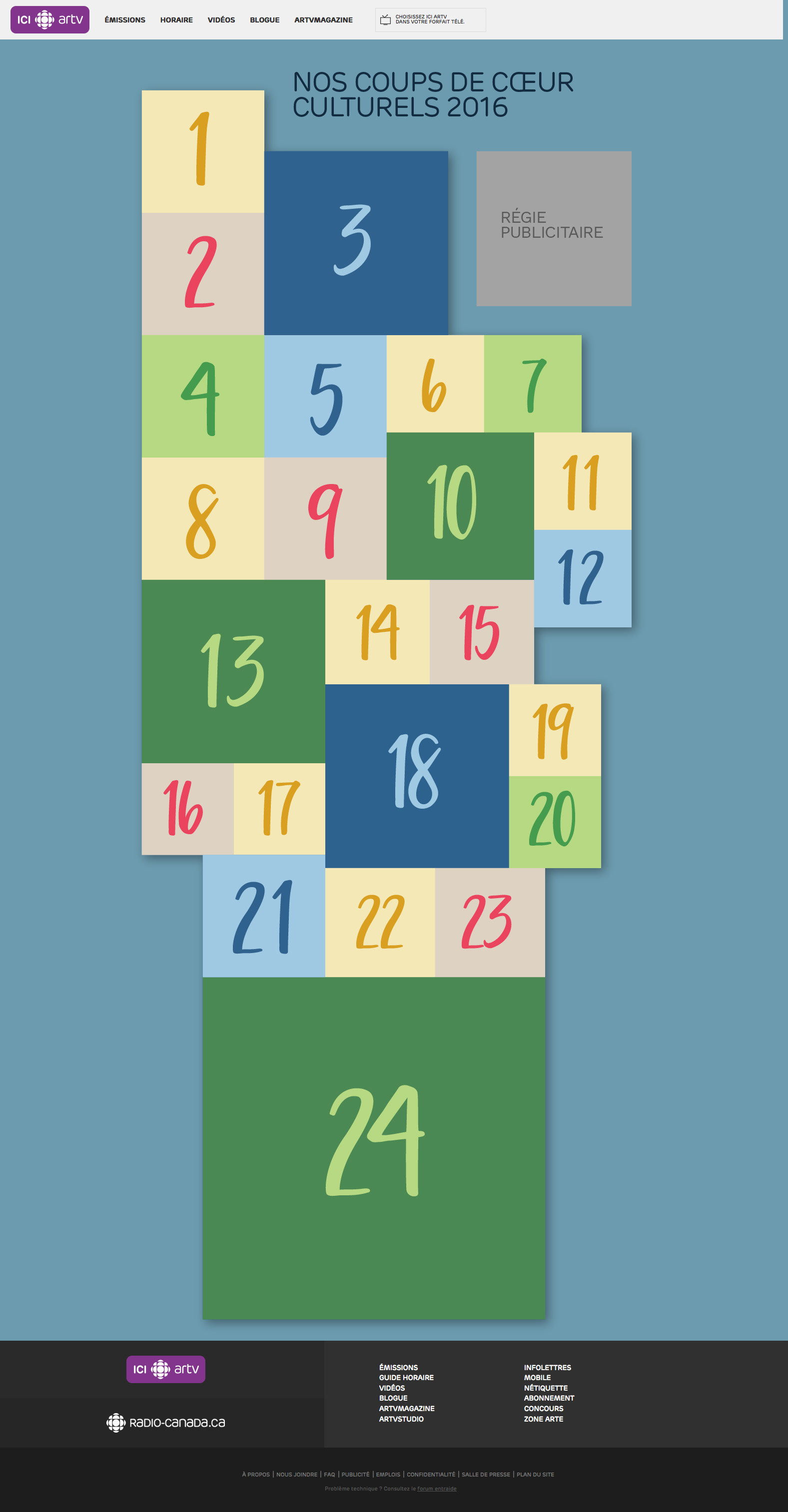Open NOUS JOINDRE at the page bottom
Screen dimensions: 788x1512
tap(296, 1474)
